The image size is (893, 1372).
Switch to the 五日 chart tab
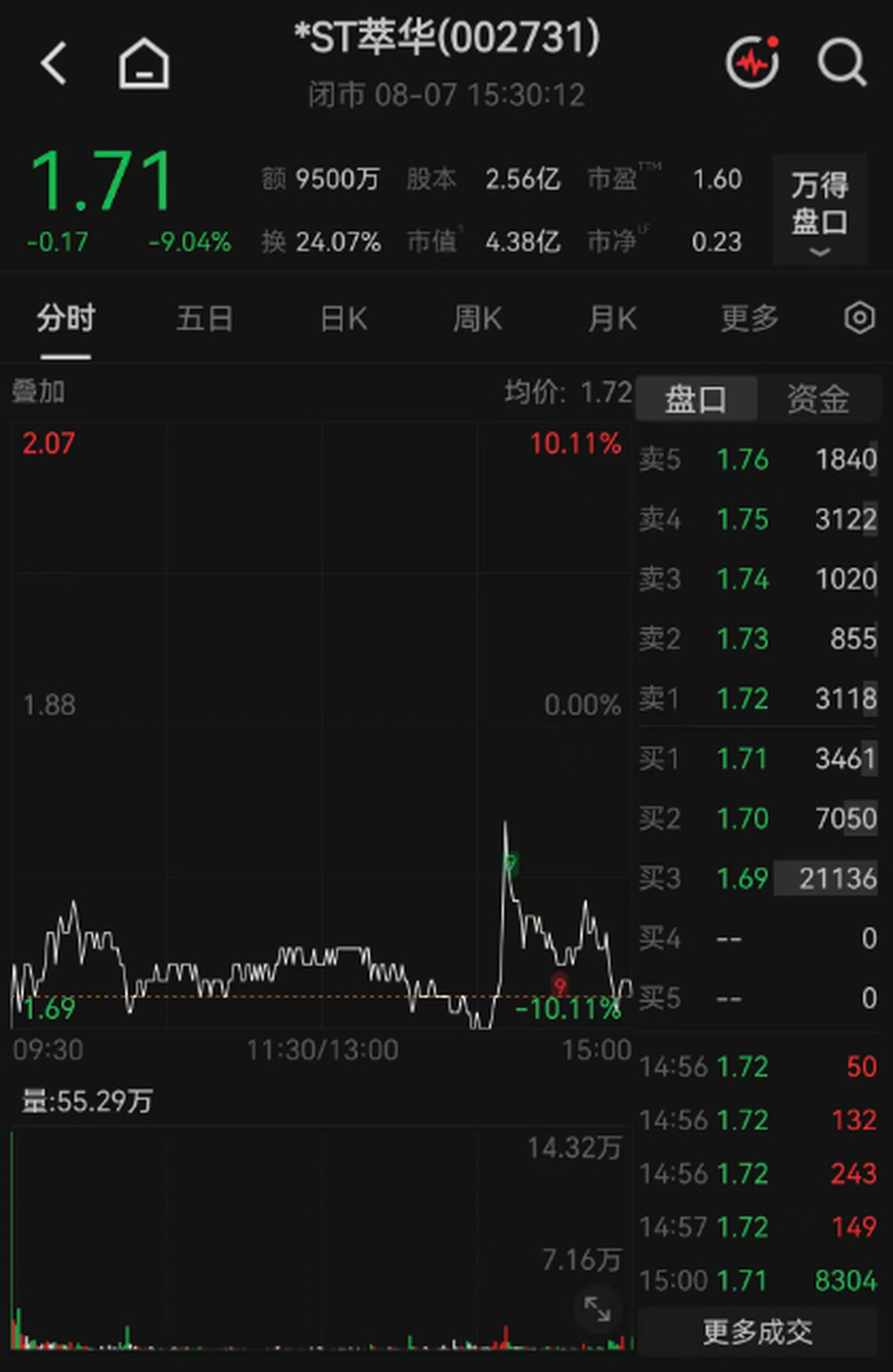pos(204,318)
